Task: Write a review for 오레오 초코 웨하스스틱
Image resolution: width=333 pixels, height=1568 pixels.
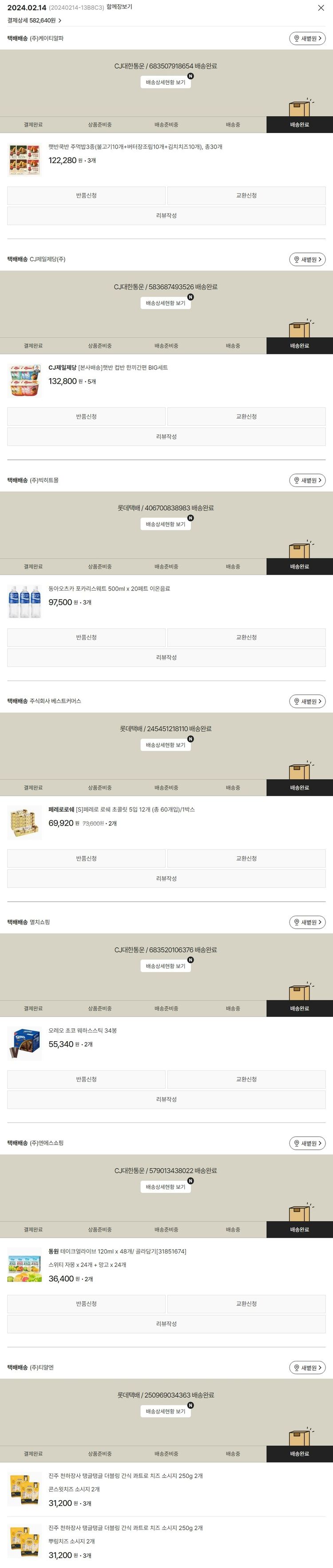Action: [166, 1099]
